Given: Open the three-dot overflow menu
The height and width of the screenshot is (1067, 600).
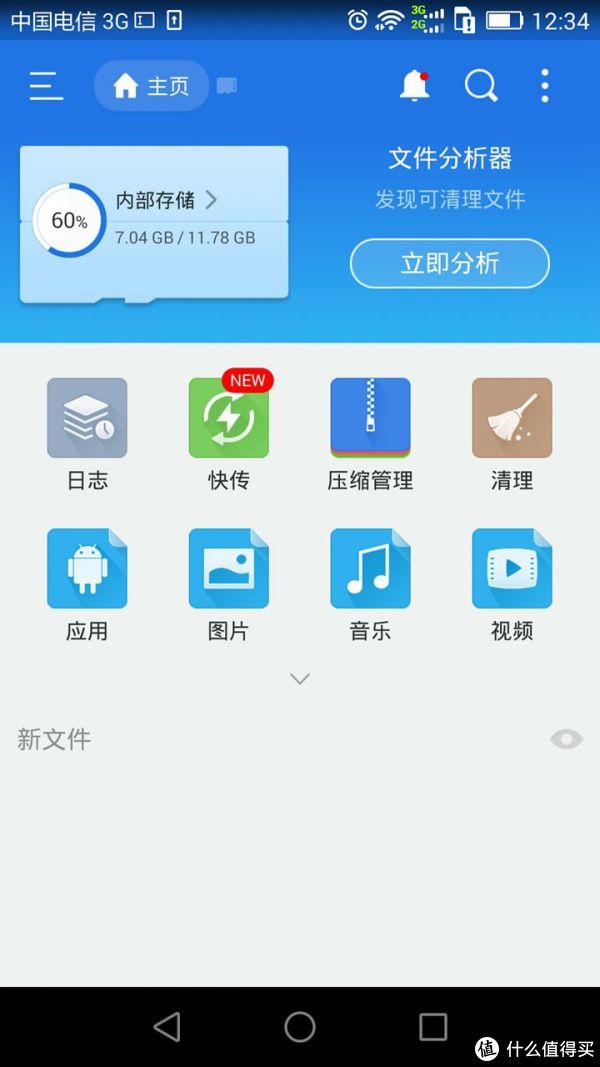Looking at the screenshot, I should [x=545, y=86].
